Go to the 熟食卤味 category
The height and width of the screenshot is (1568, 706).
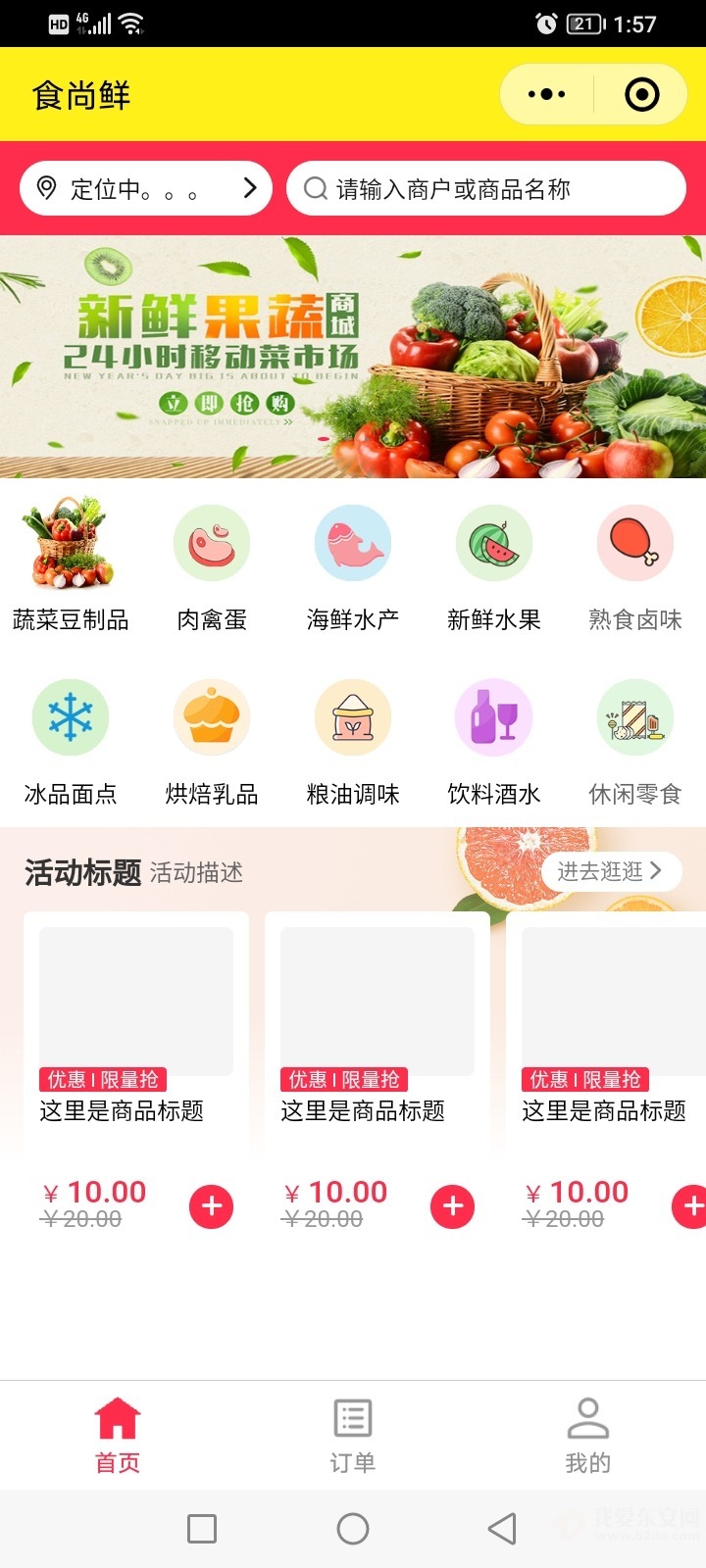[635, 563]
